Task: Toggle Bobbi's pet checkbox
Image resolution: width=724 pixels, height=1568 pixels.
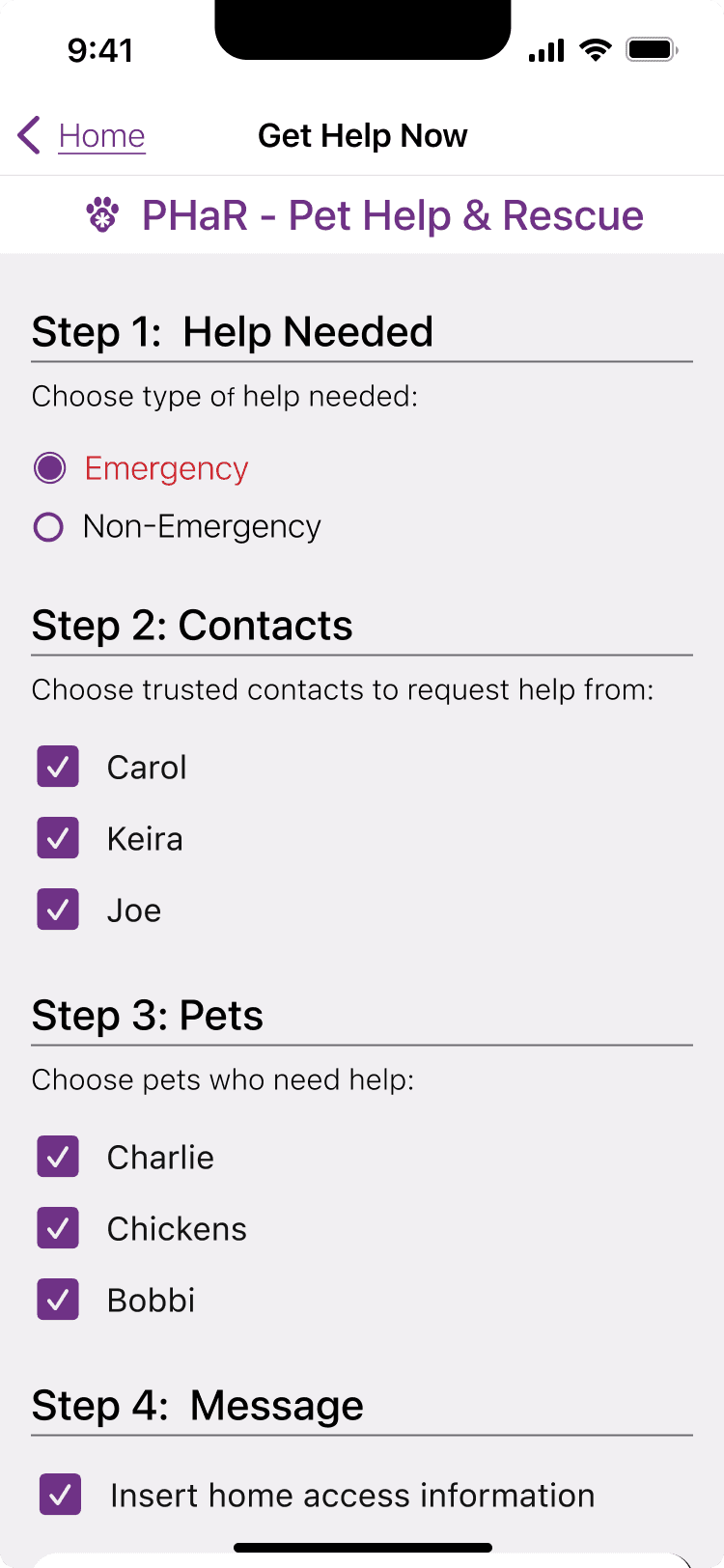Action: [58, 1300]
